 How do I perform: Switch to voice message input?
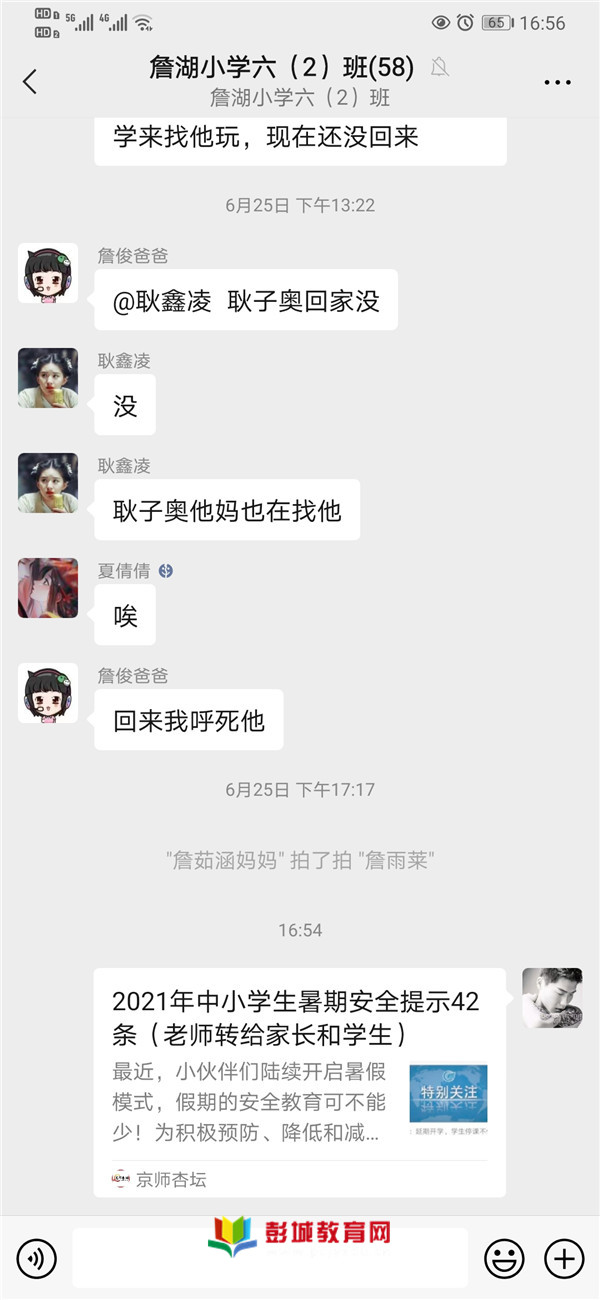click(37, 1257)
